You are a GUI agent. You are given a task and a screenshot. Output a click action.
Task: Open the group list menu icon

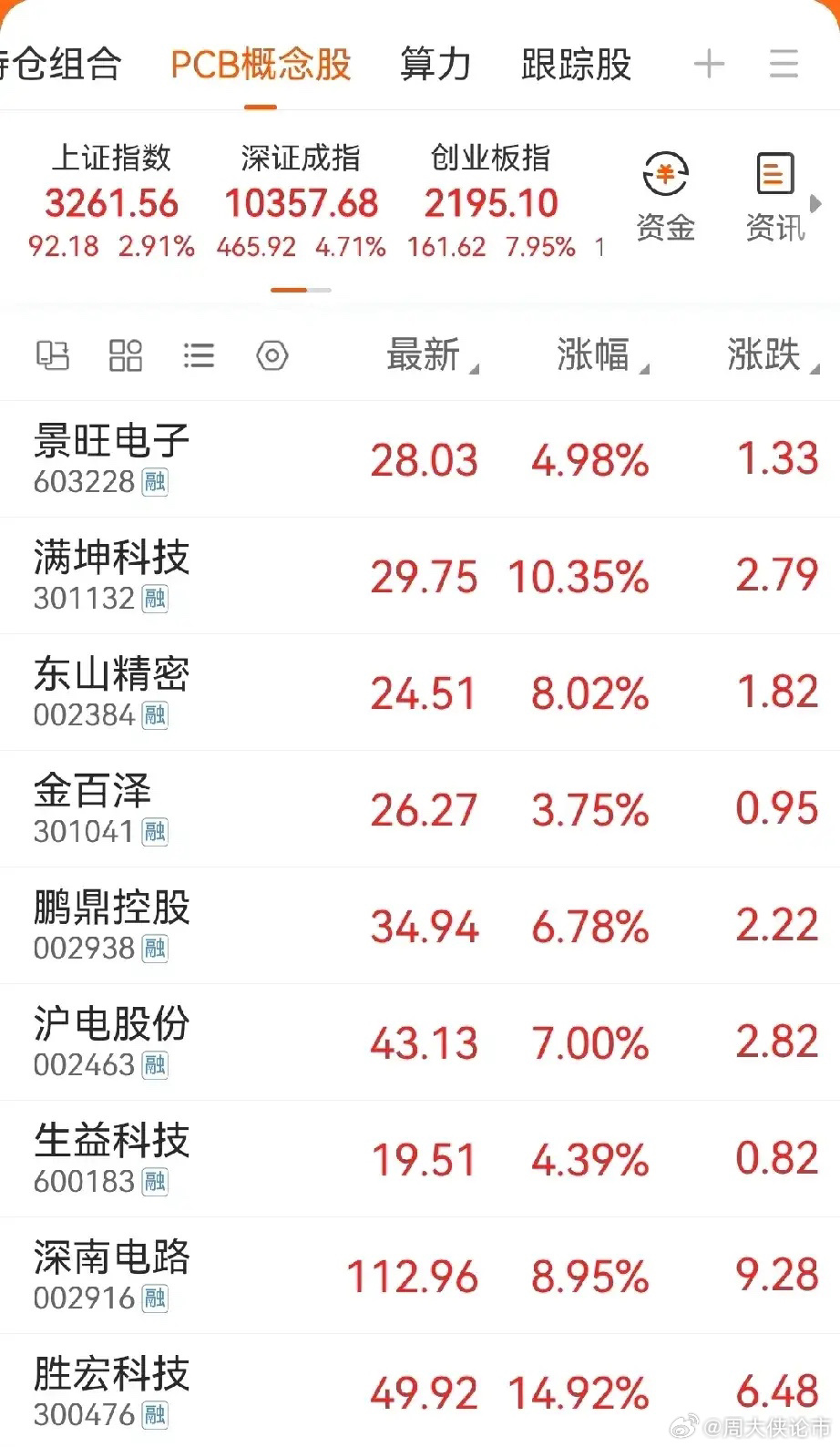pos(784,65)
